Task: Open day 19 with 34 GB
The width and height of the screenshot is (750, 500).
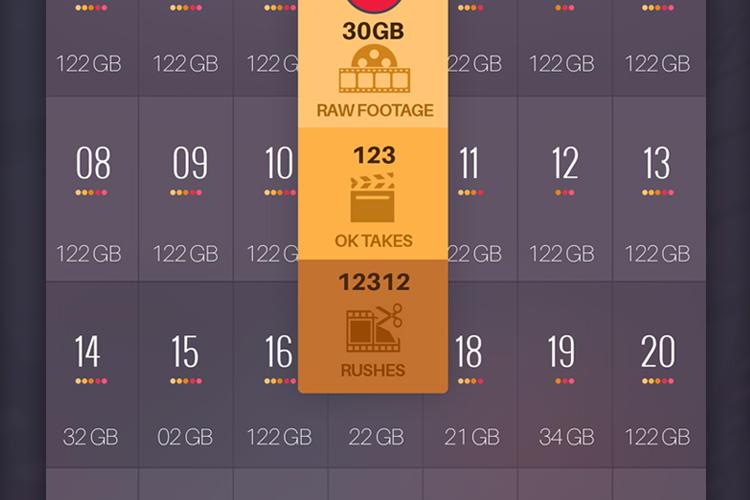Action: coord(565,375)
